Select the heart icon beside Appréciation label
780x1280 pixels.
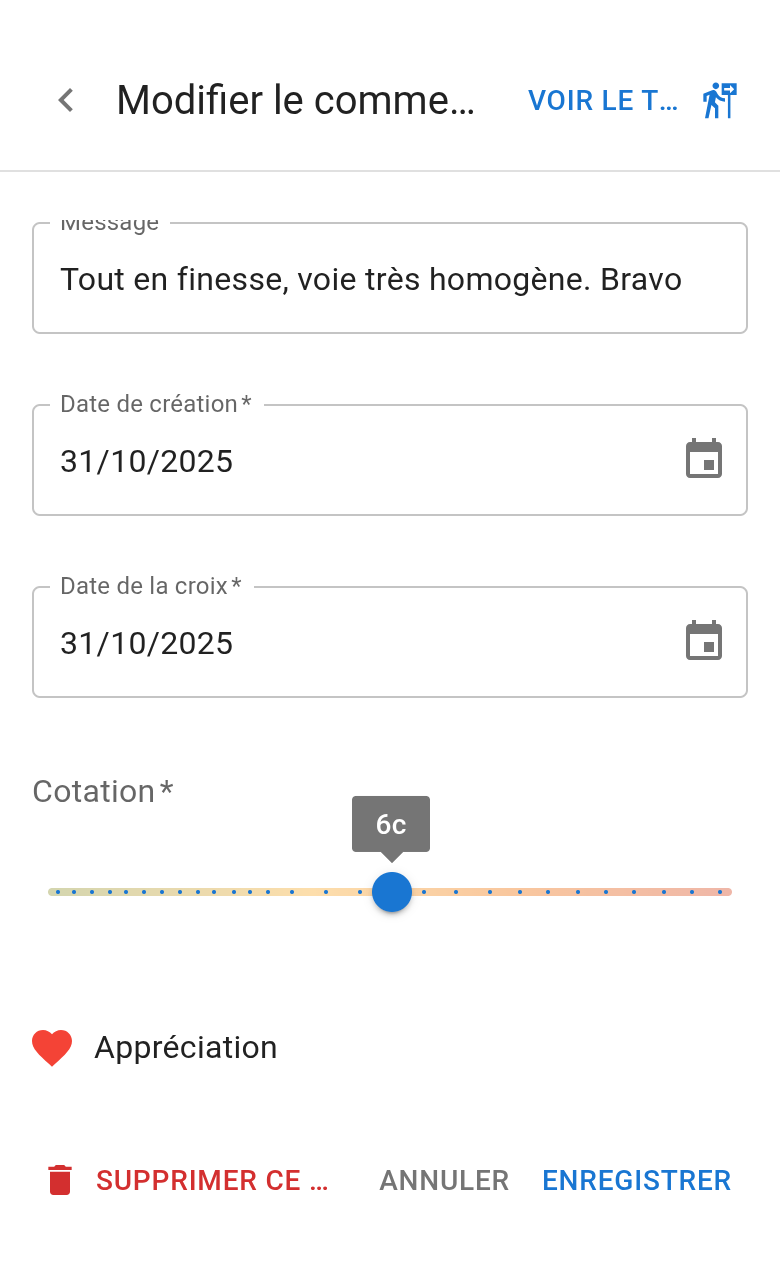click(x=52, y=1047)
